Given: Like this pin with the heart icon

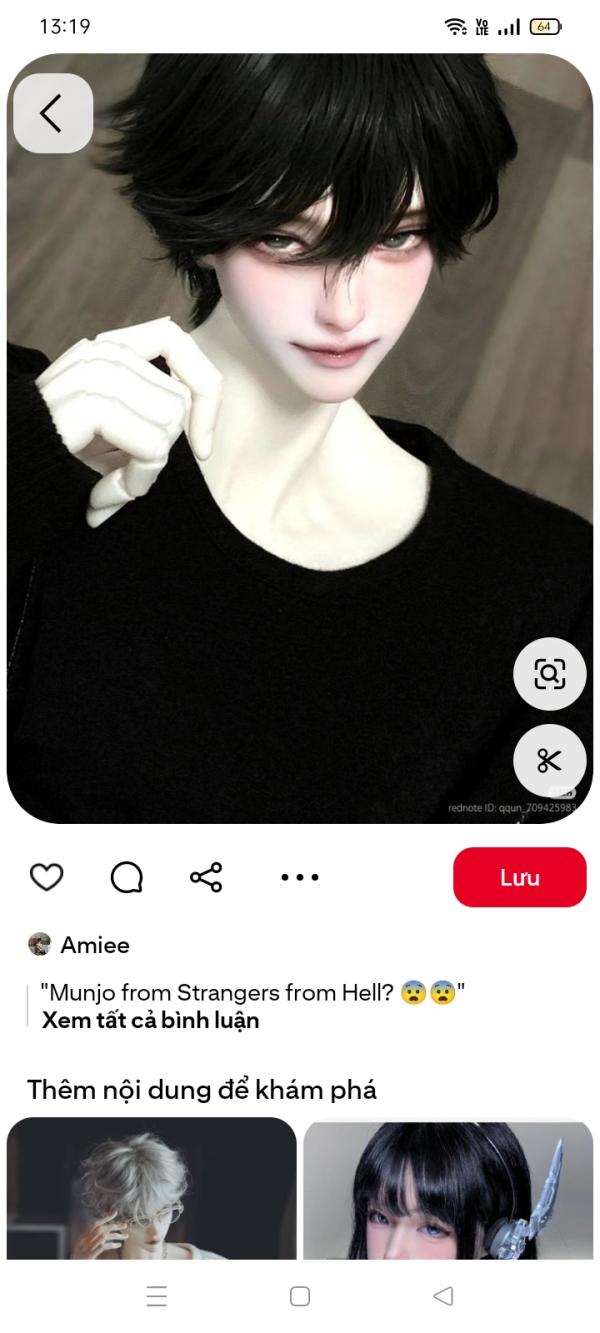Looking at the screenshot, I should pyautogui.click(x=46, y=877).
